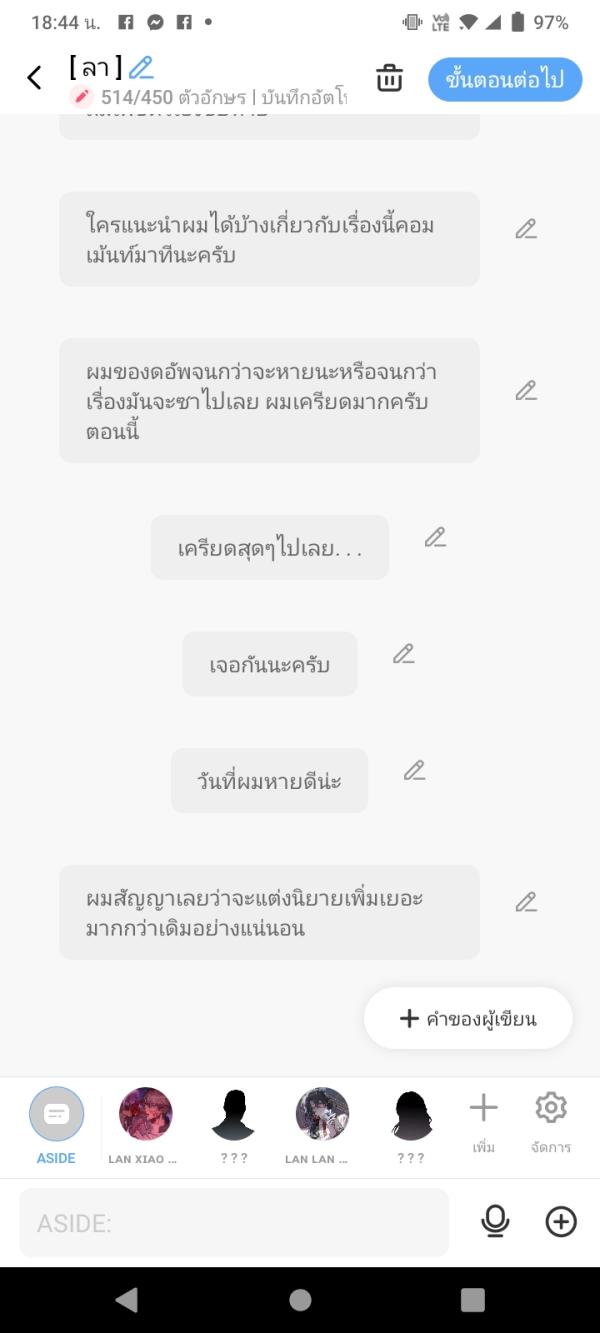Tap ขั้นตอนต่อไป to continue

click(x=505, y=80)
